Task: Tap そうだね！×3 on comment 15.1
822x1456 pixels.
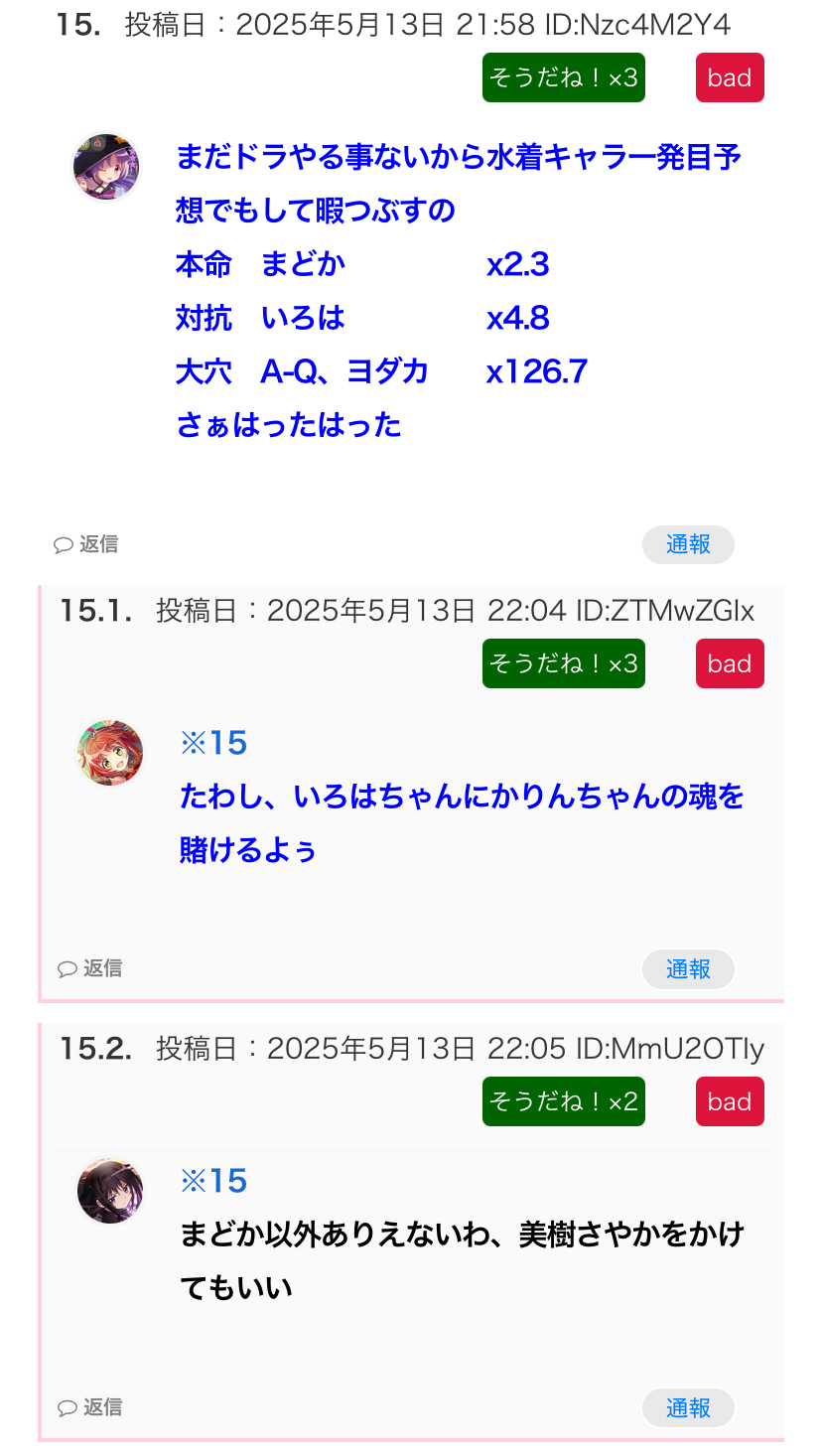Action: pos(564,663)
